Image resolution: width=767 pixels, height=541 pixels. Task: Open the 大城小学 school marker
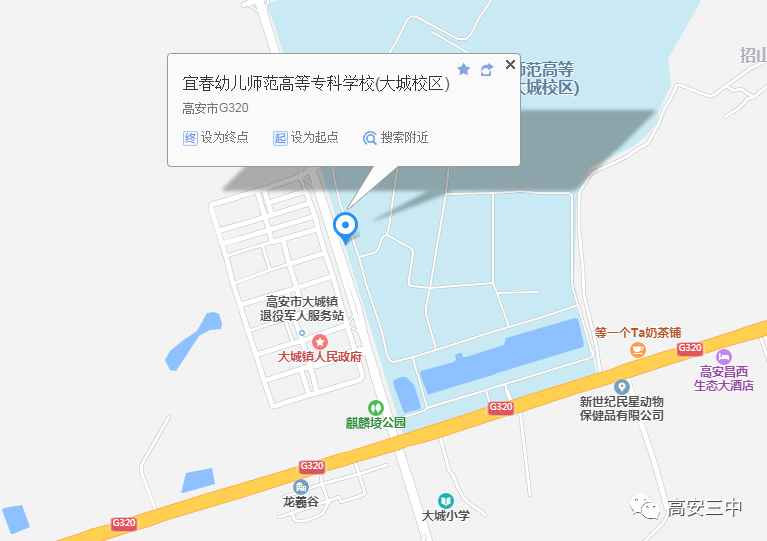[x=446, y=500]
